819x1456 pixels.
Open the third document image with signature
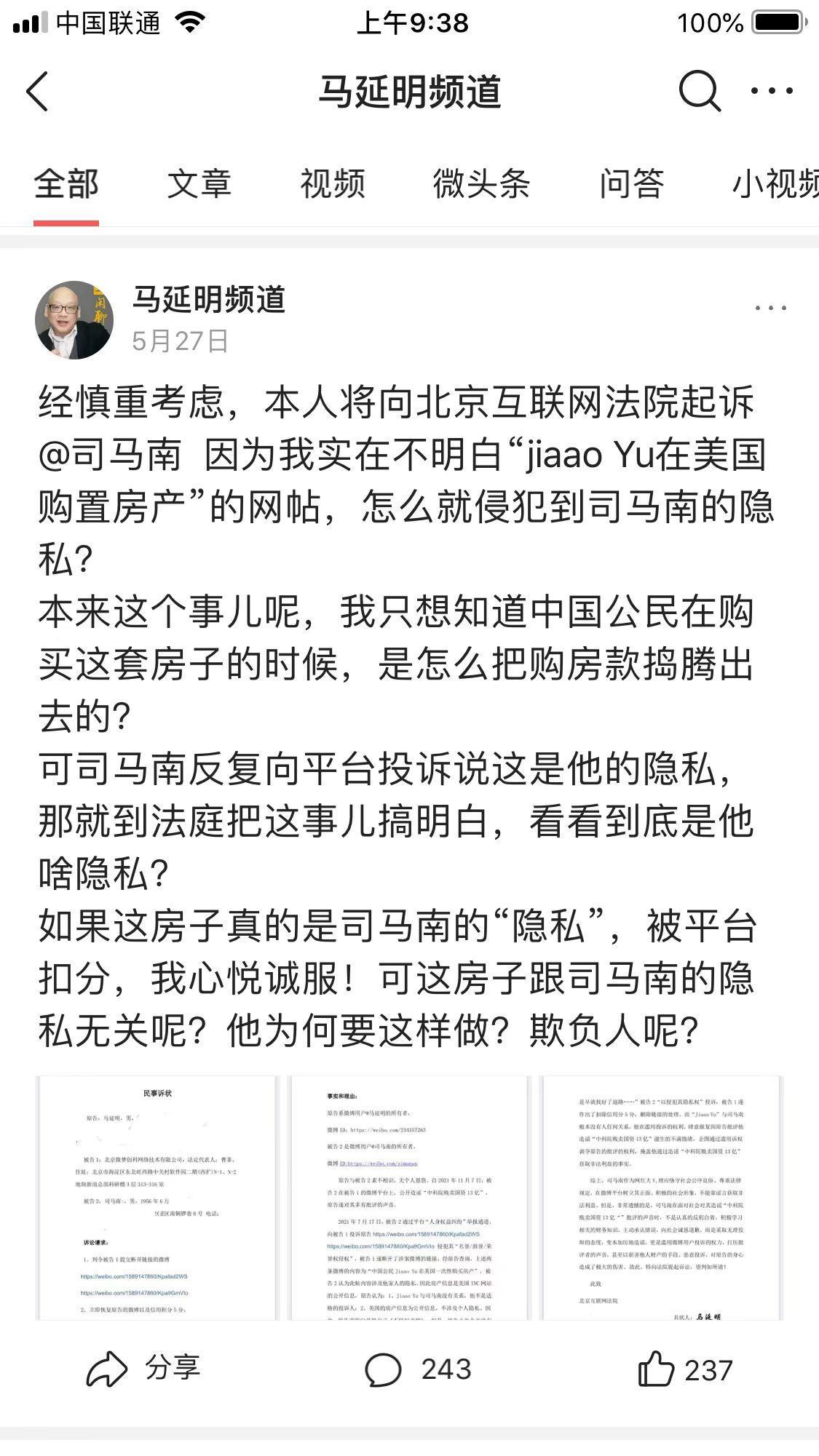[x=661, y=1198]
